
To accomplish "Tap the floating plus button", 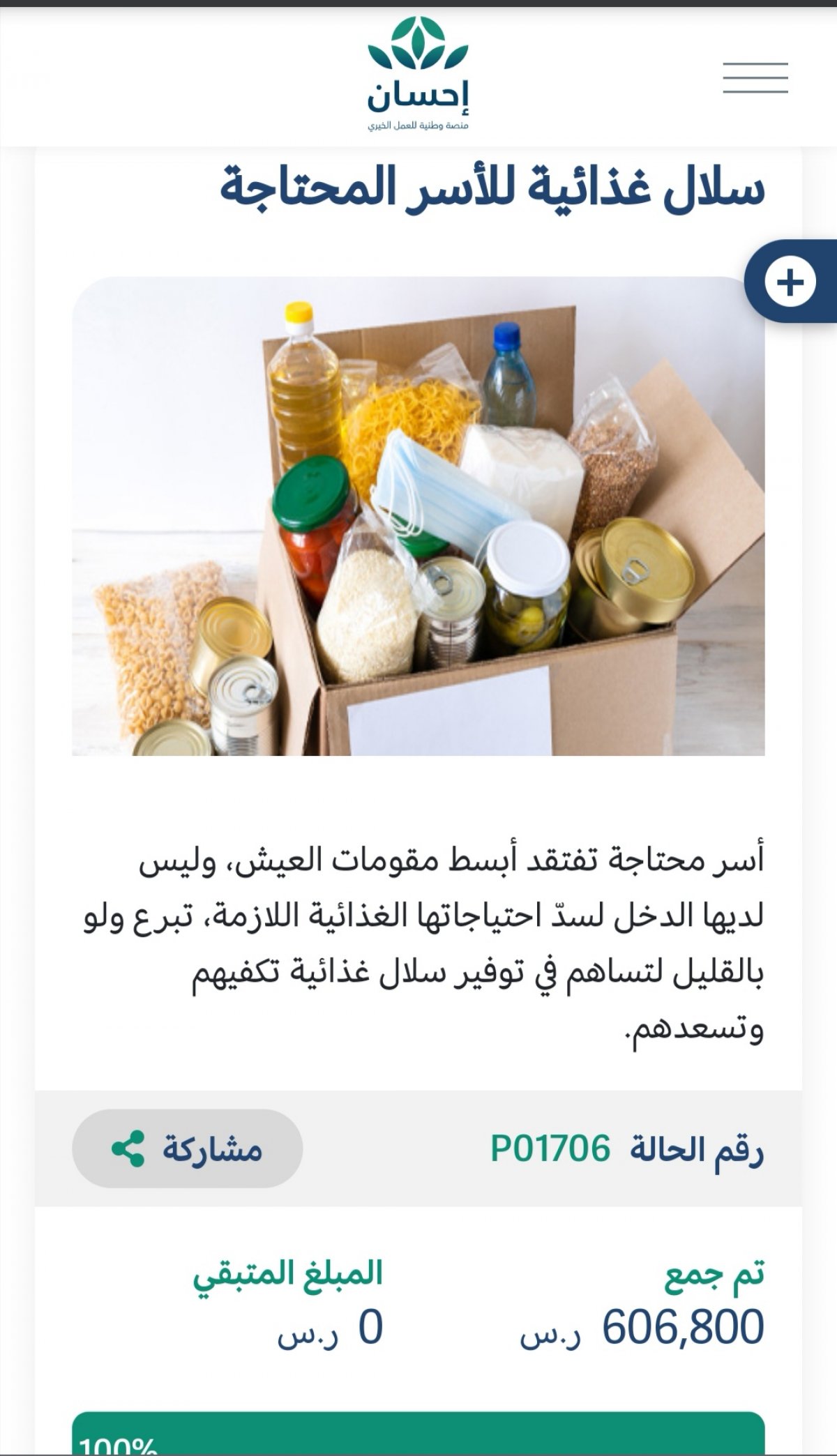I will (x=790, y=282).
